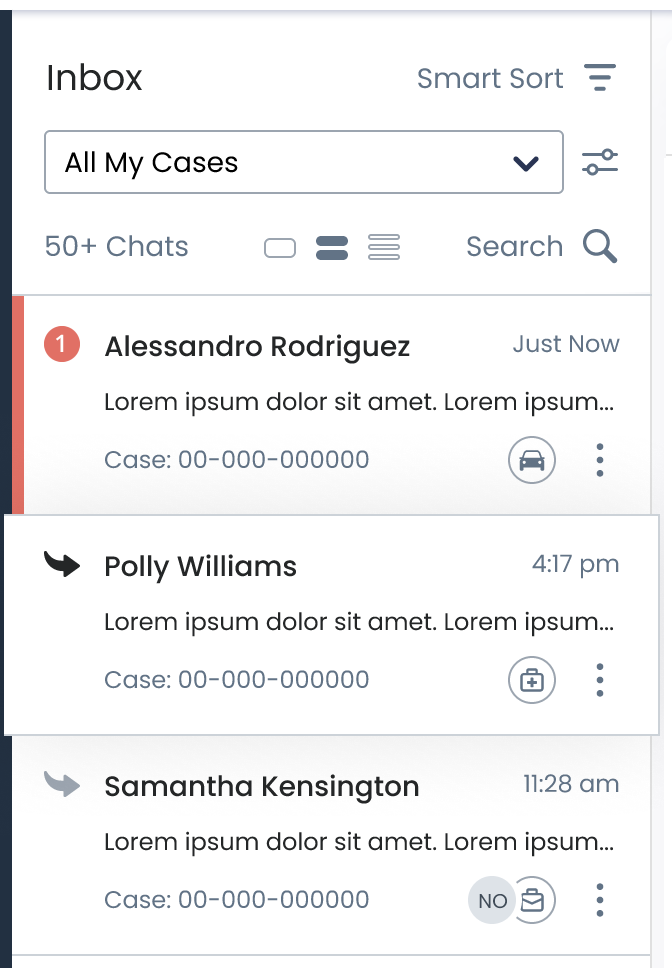Open the chat with Polly Williams
Screen dimensions: 672x968
[x=200, y=567]
